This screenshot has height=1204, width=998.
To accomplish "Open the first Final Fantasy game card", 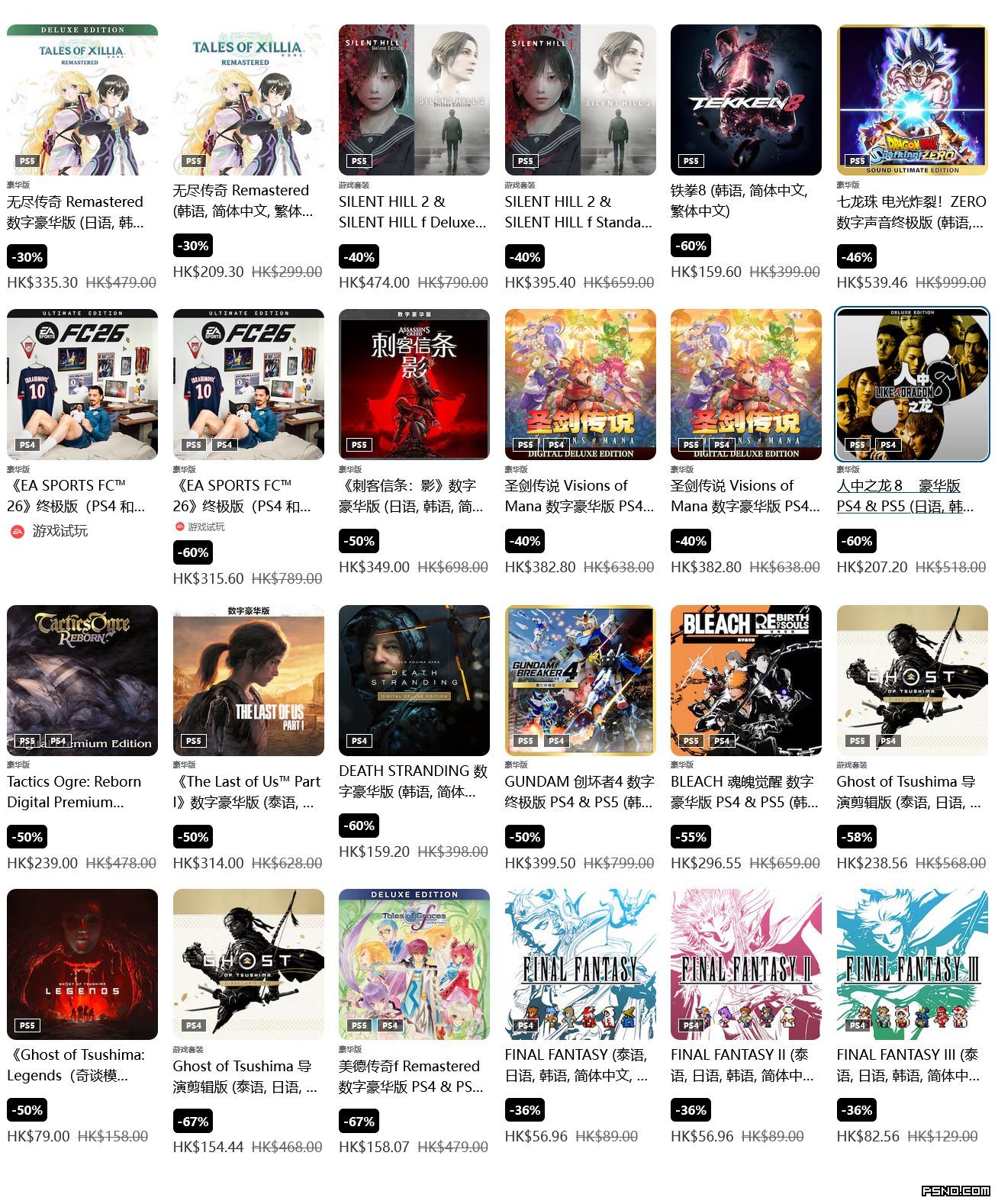I will 580,964.
